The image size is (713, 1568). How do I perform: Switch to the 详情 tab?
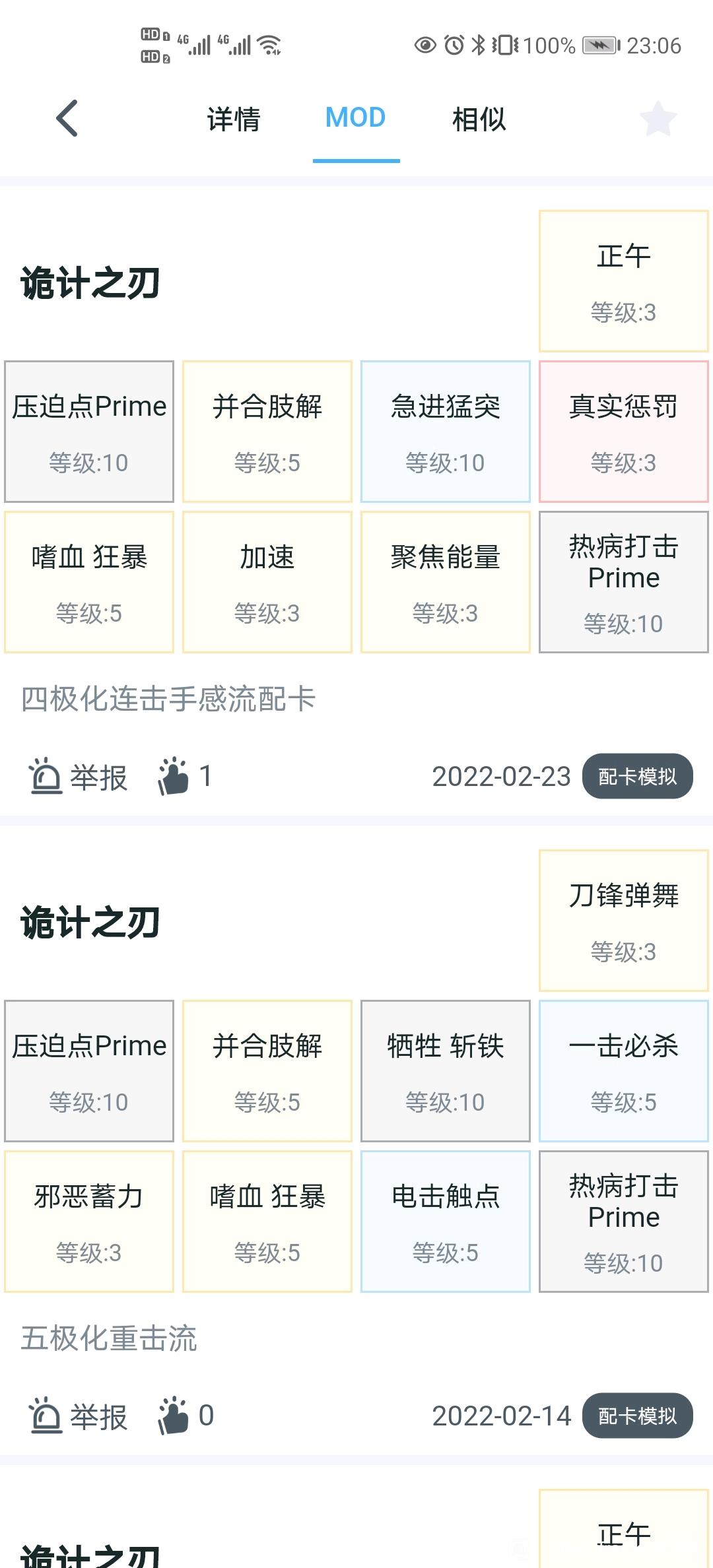point(234,119)
